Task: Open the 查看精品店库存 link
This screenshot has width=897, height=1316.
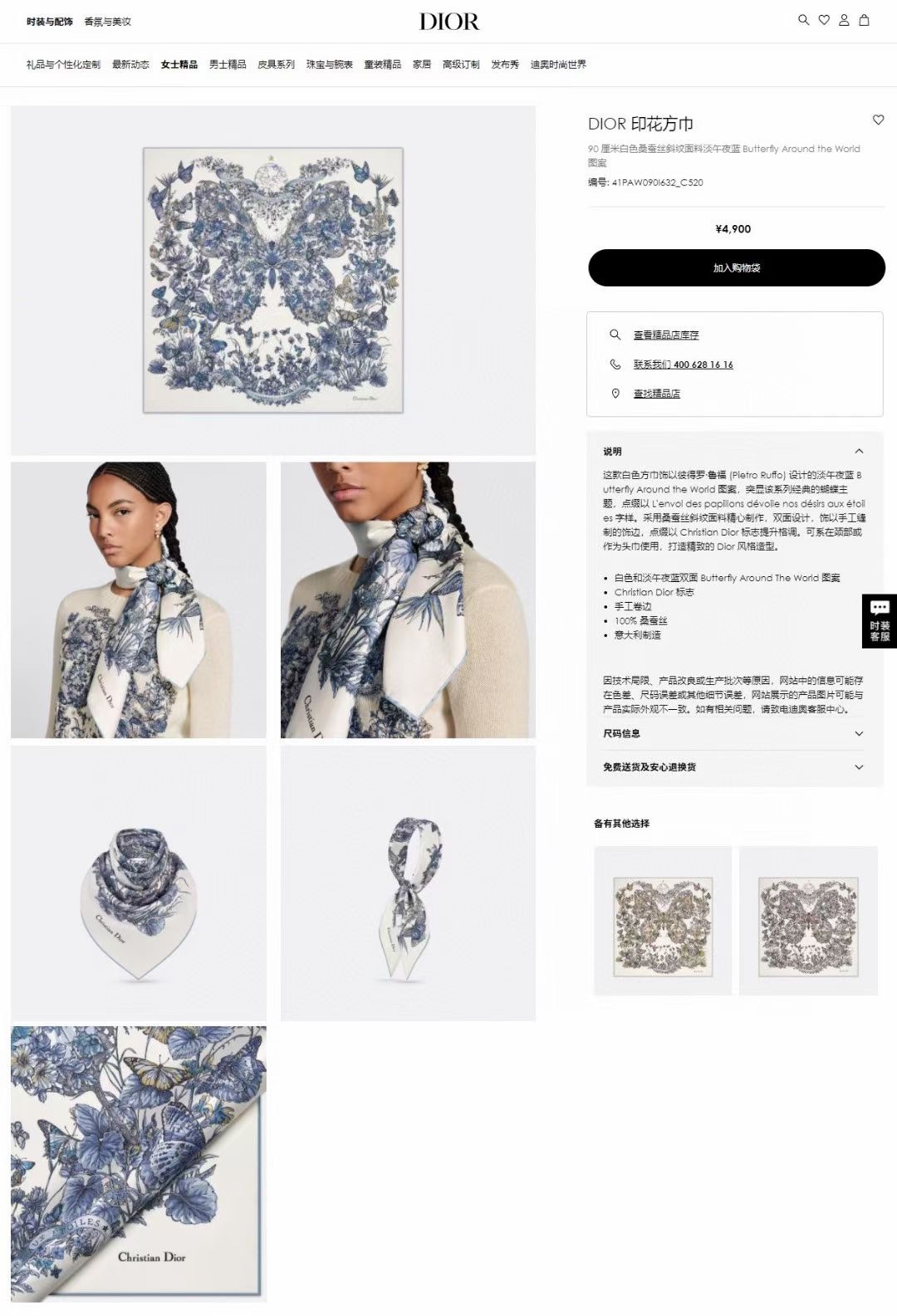Action: [665, 335]
